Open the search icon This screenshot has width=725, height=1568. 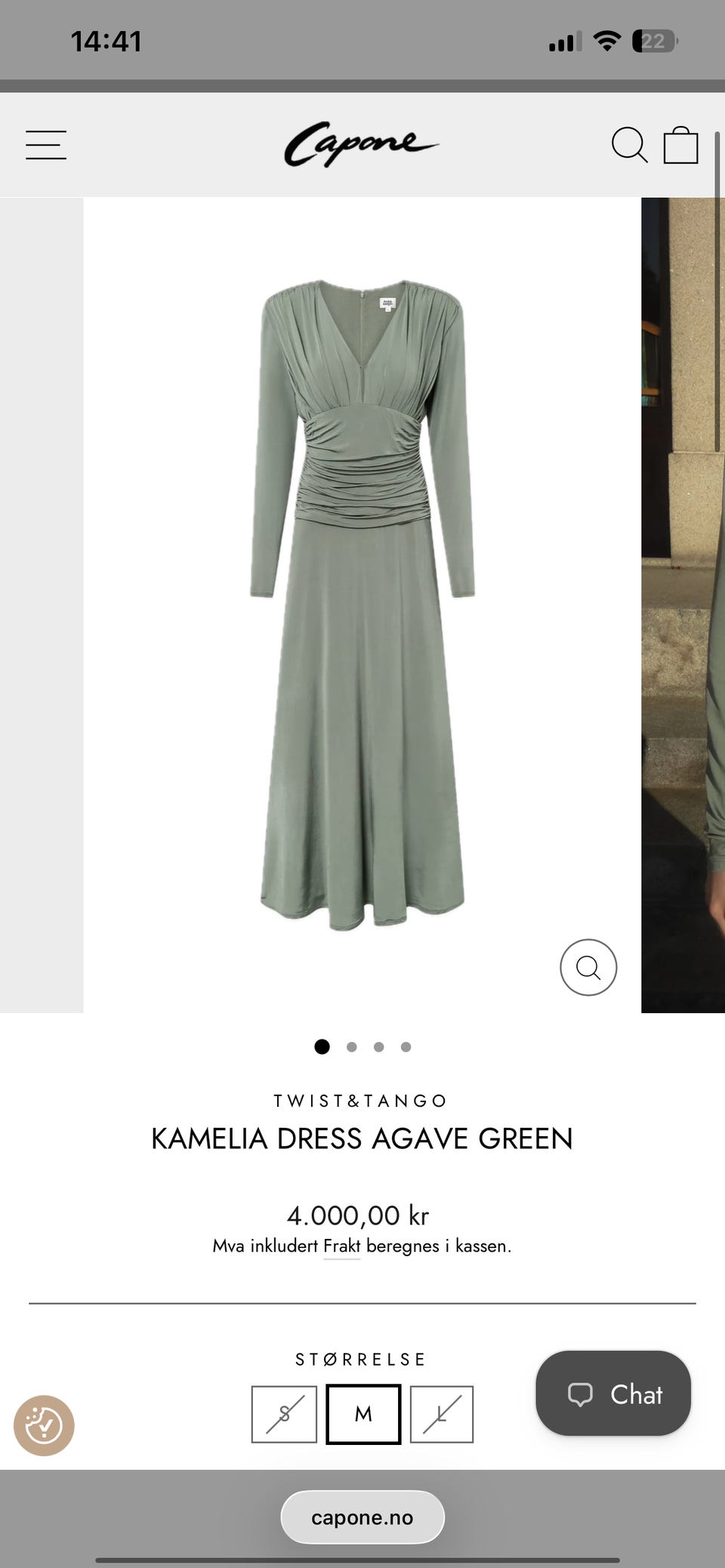(x=629, y=145)
